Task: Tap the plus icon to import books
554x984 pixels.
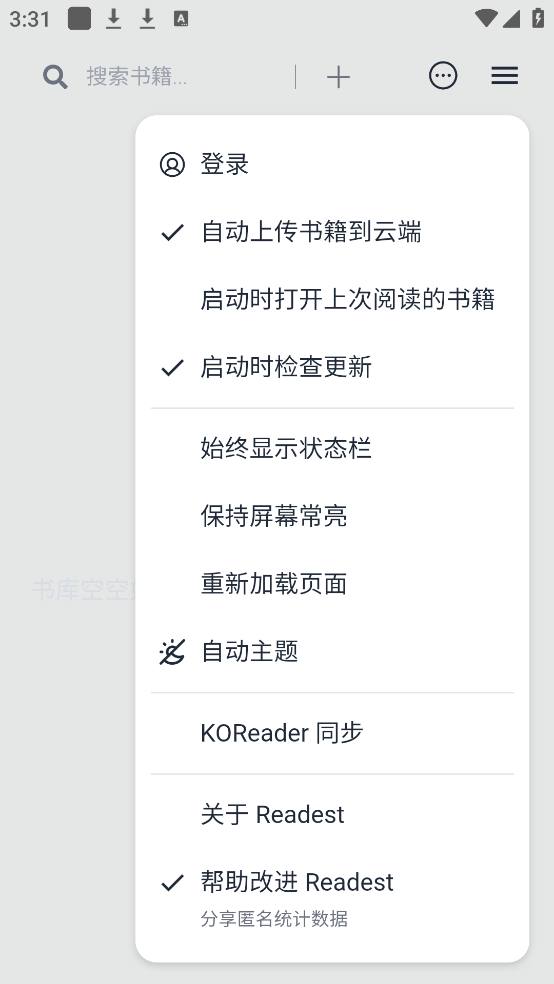Action: pos(338,77)
